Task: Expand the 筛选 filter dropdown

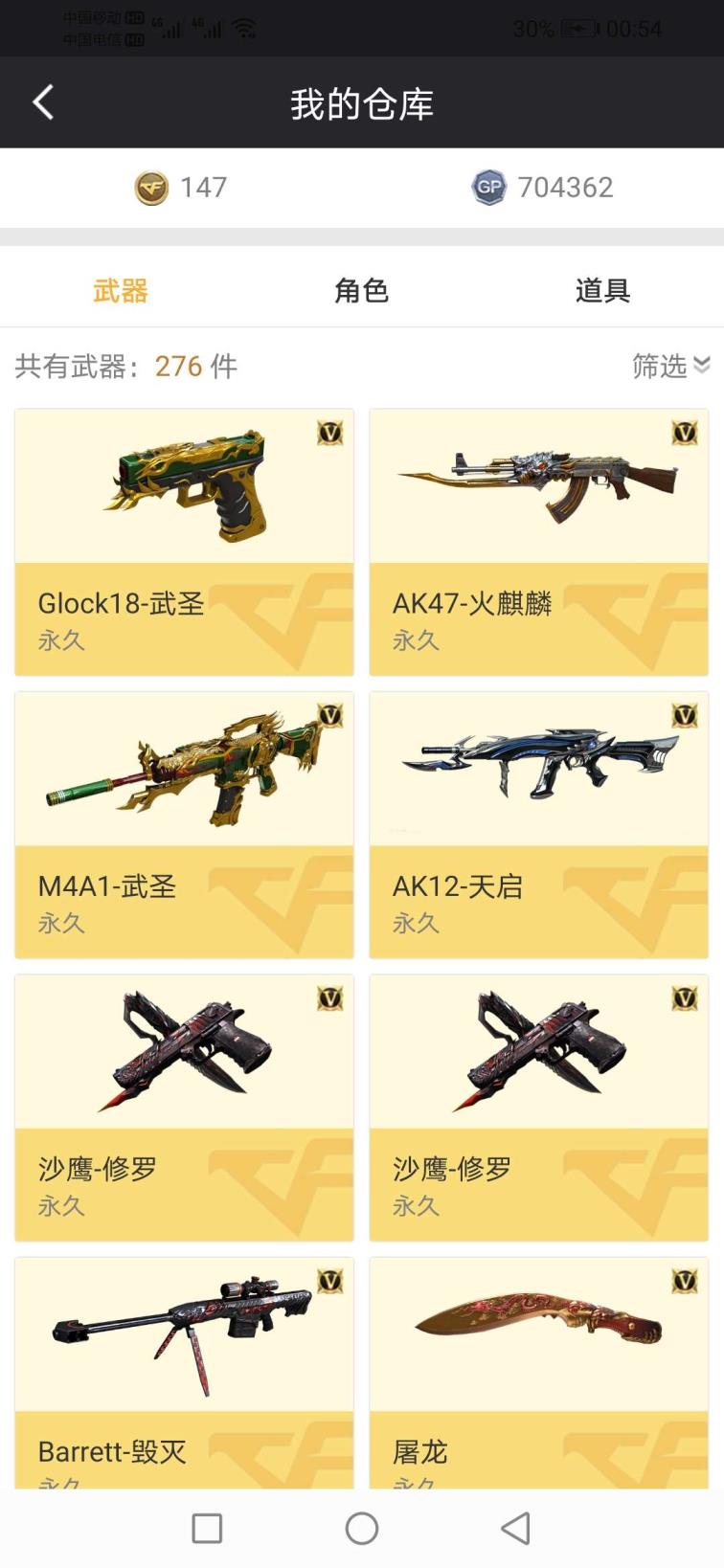Action: pyautogui.click(x=670, y=366)
